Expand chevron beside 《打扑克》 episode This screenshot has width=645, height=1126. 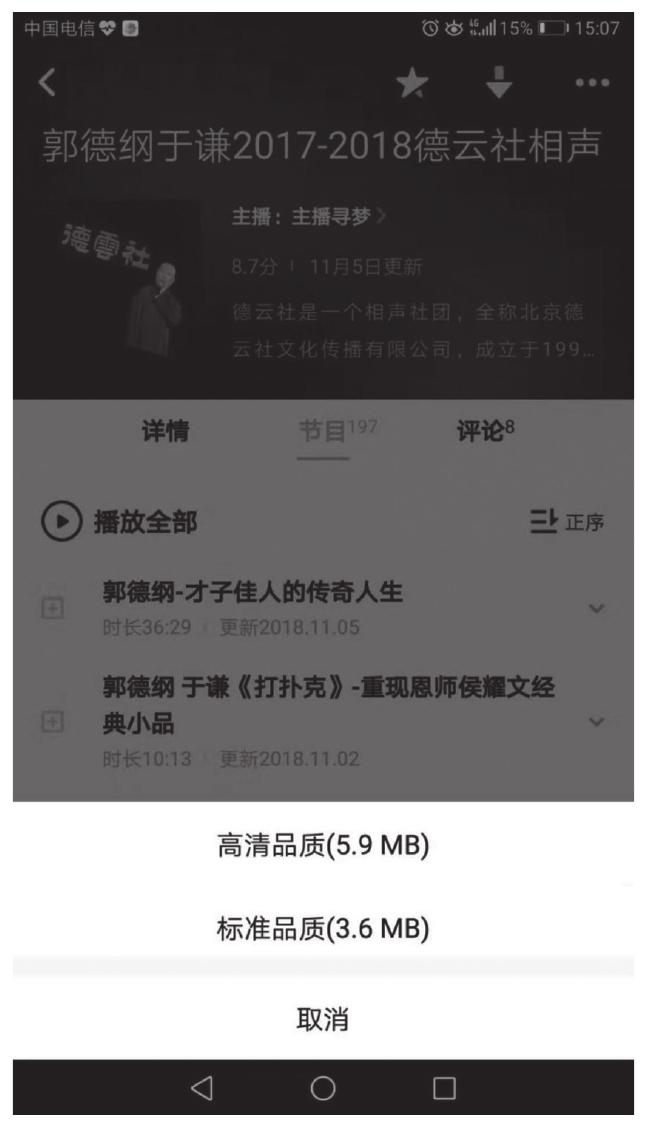(598, 721)
